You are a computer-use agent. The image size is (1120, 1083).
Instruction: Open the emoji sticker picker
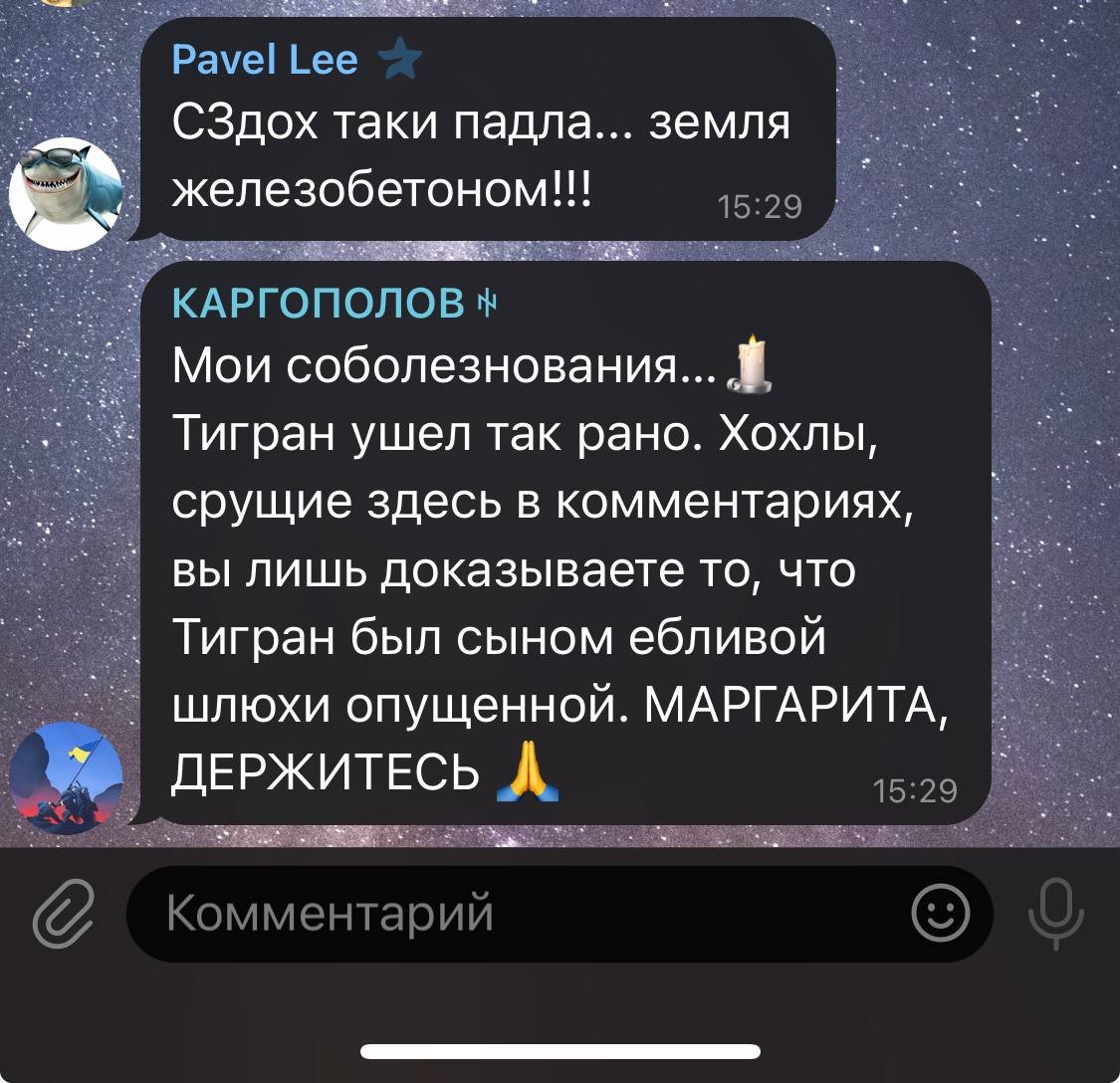940,914
